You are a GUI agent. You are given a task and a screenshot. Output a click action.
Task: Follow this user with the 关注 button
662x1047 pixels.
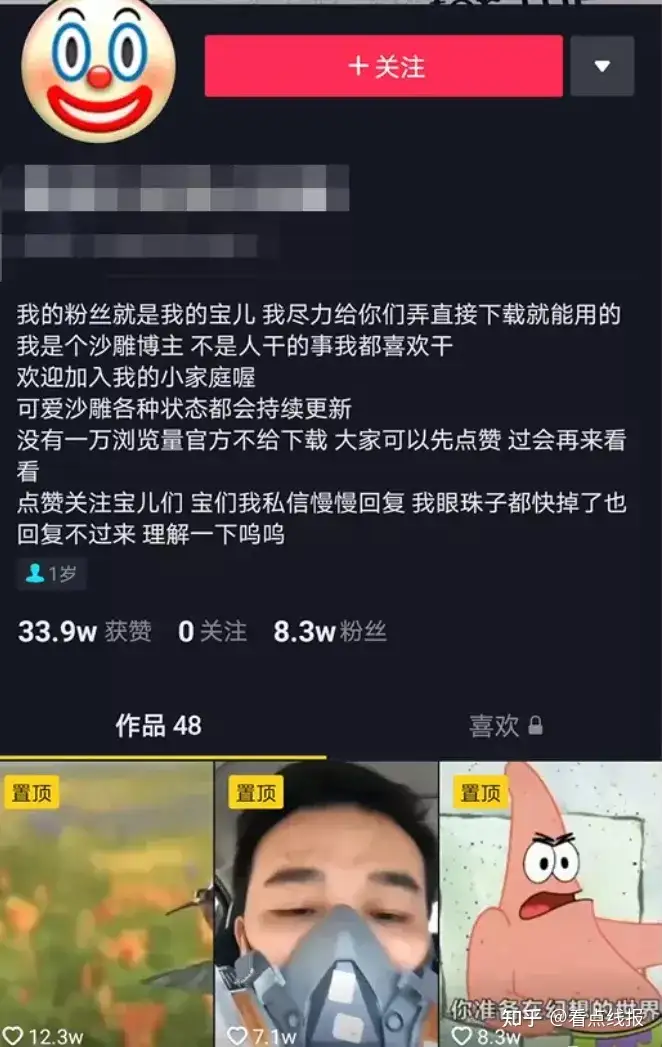tap(383, 66)
